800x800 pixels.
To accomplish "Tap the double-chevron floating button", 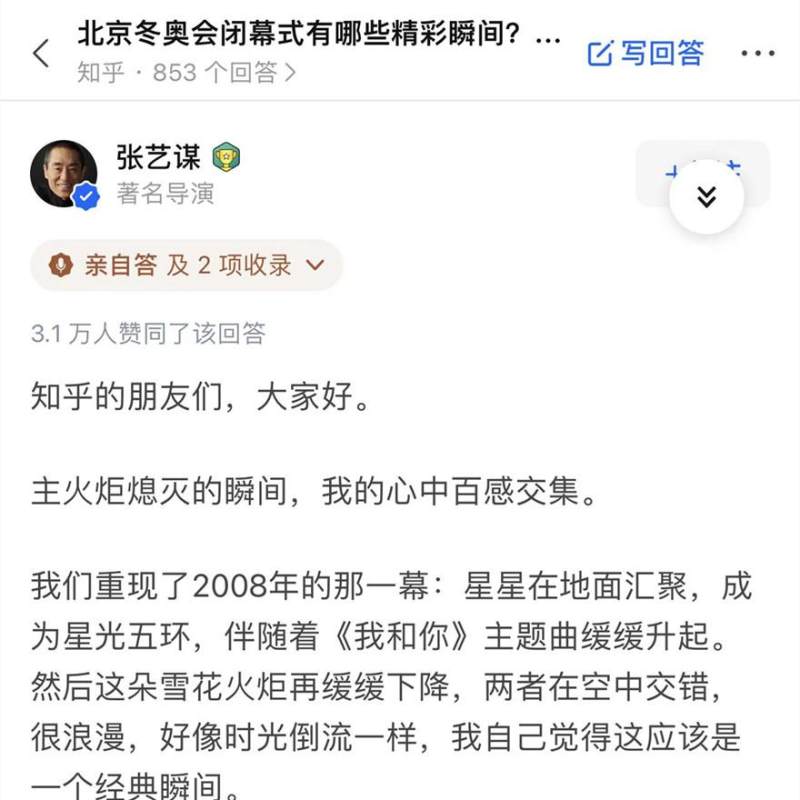I will pos(707,197).
